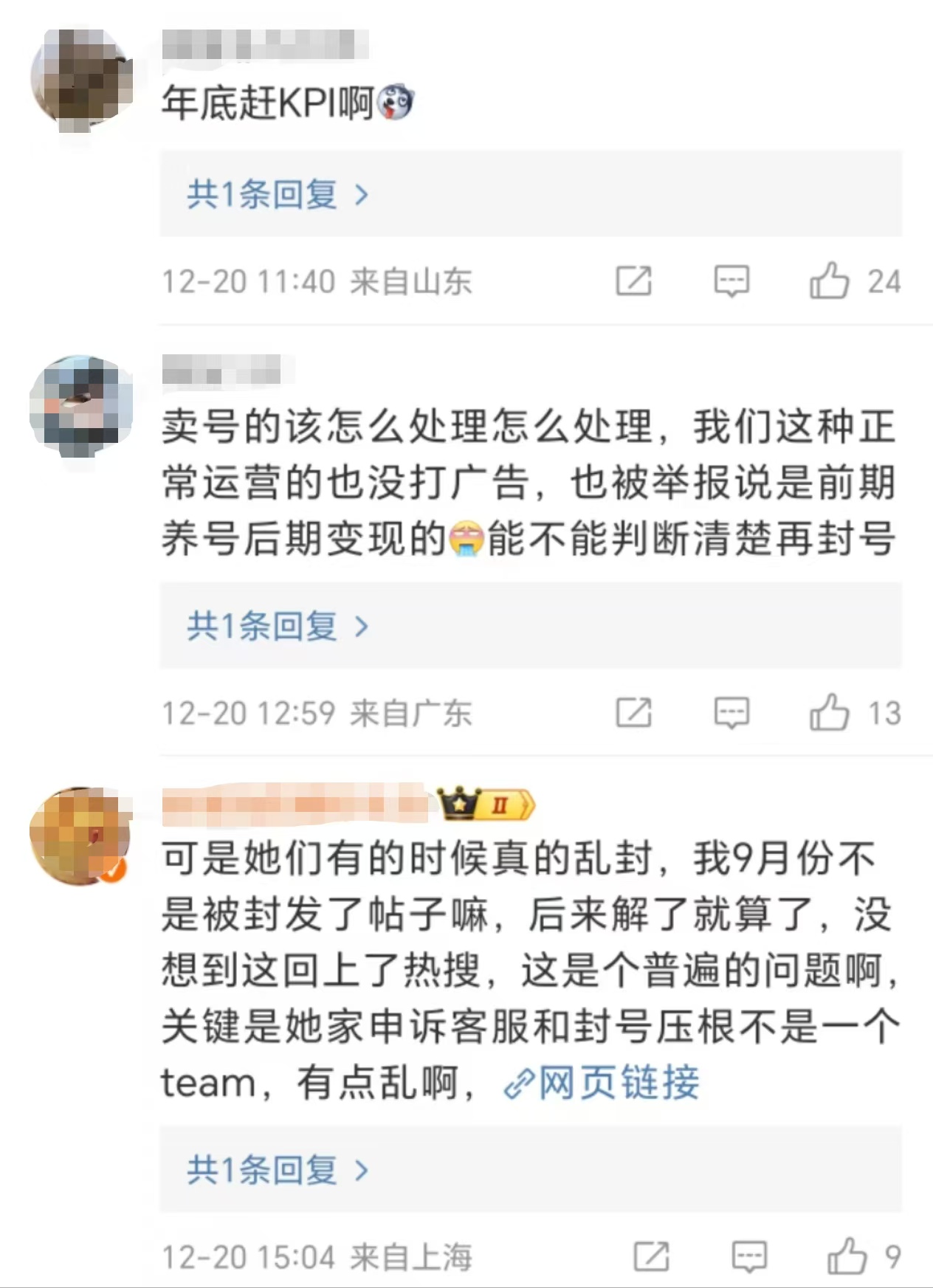933x1288 pixels.
Task: Share the comment from 山东
Action: [x=633, y=281]
